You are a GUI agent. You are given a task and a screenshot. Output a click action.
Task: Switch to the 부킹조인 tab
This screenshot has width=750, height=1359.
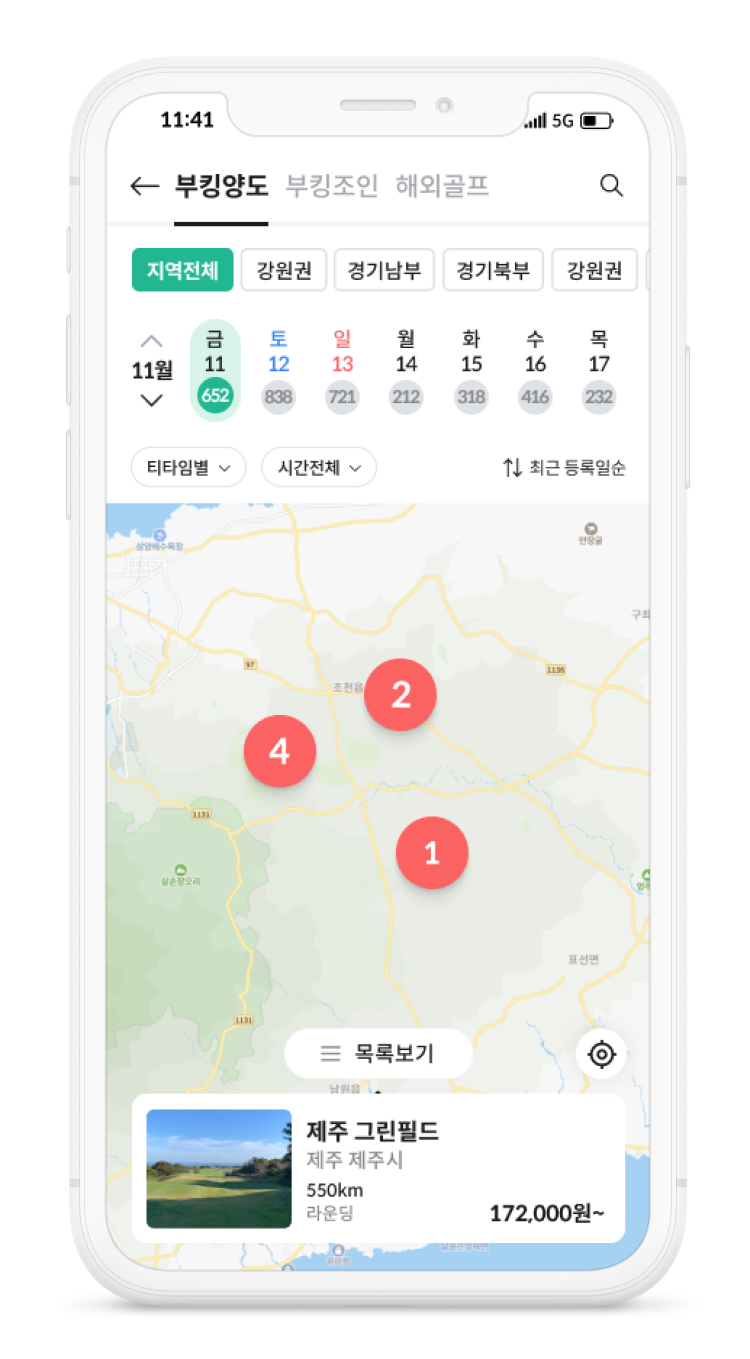[x=332, y=185]
